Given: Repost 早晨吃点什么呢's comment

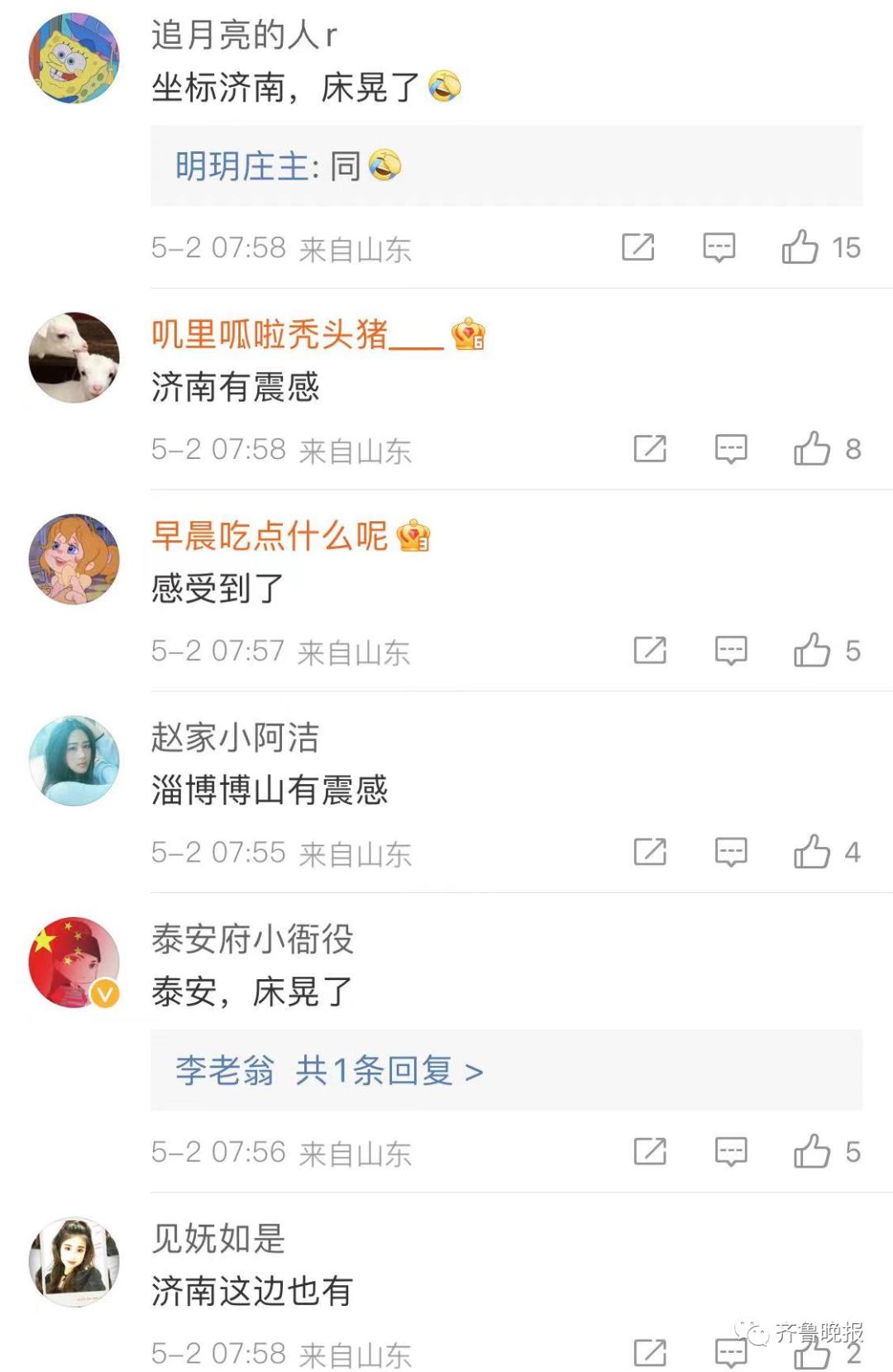Looking at the screenshot, I should [x=650, y=650].
